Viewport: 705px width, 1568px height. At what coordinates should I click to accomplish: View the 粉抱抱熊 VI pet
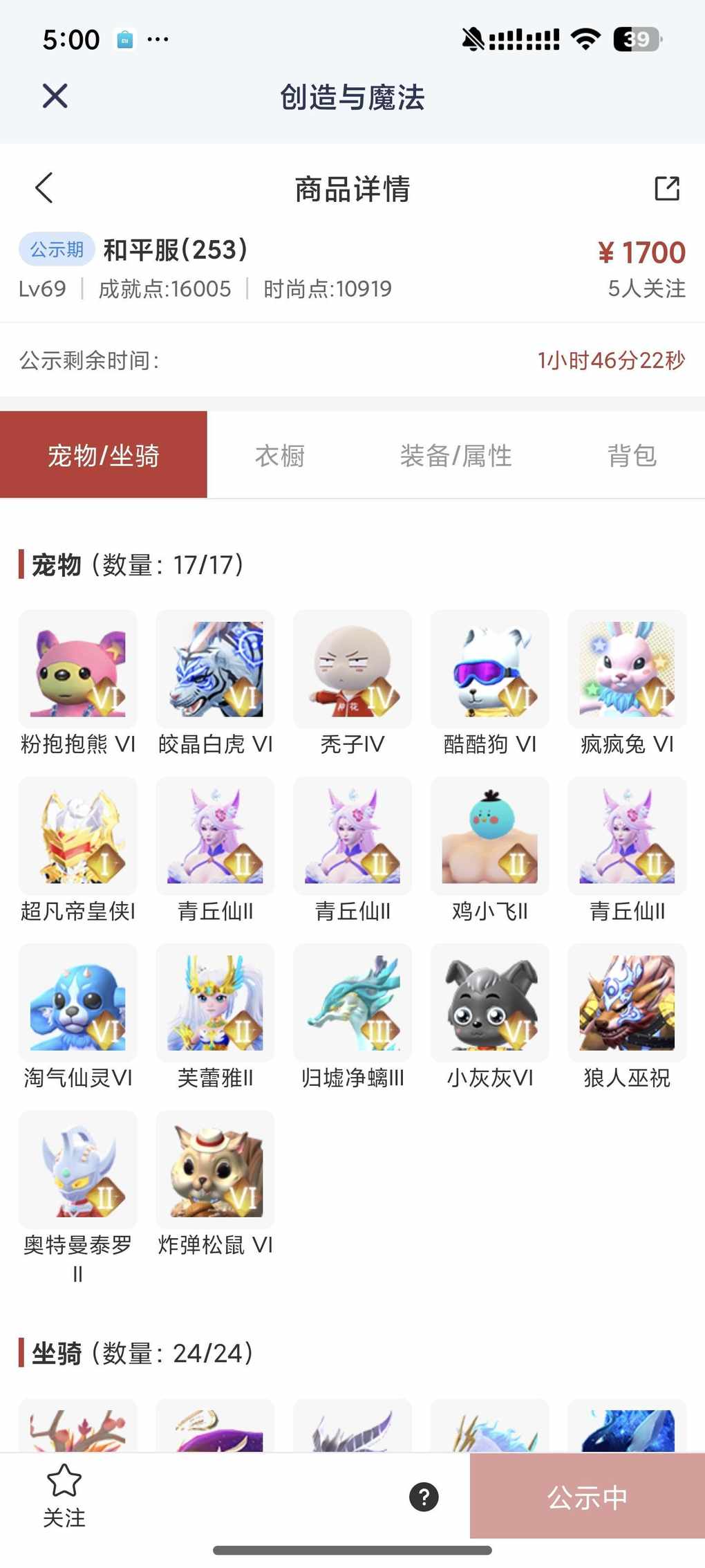click(78, 670)
